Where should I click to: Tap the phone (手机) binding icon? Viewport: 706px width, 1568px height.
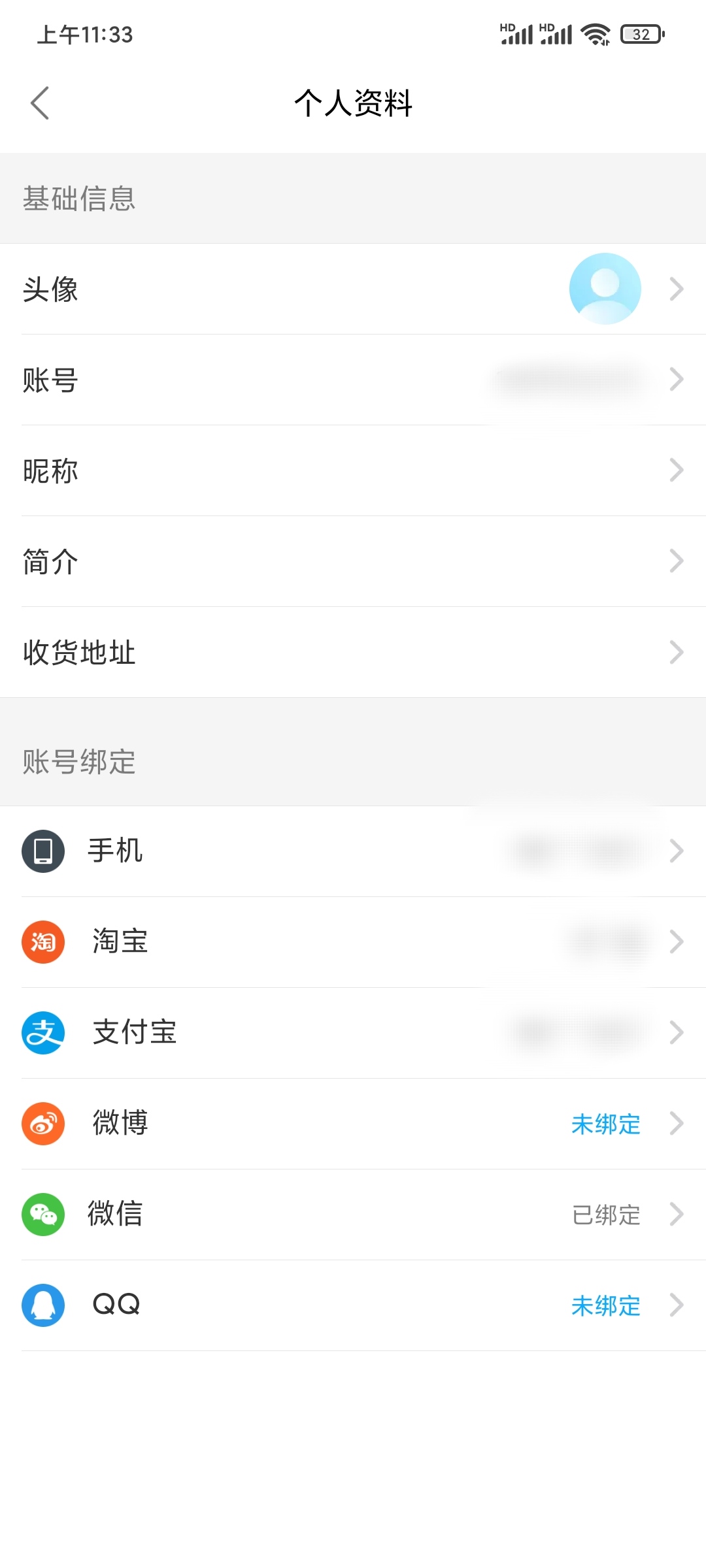point(42,851)
